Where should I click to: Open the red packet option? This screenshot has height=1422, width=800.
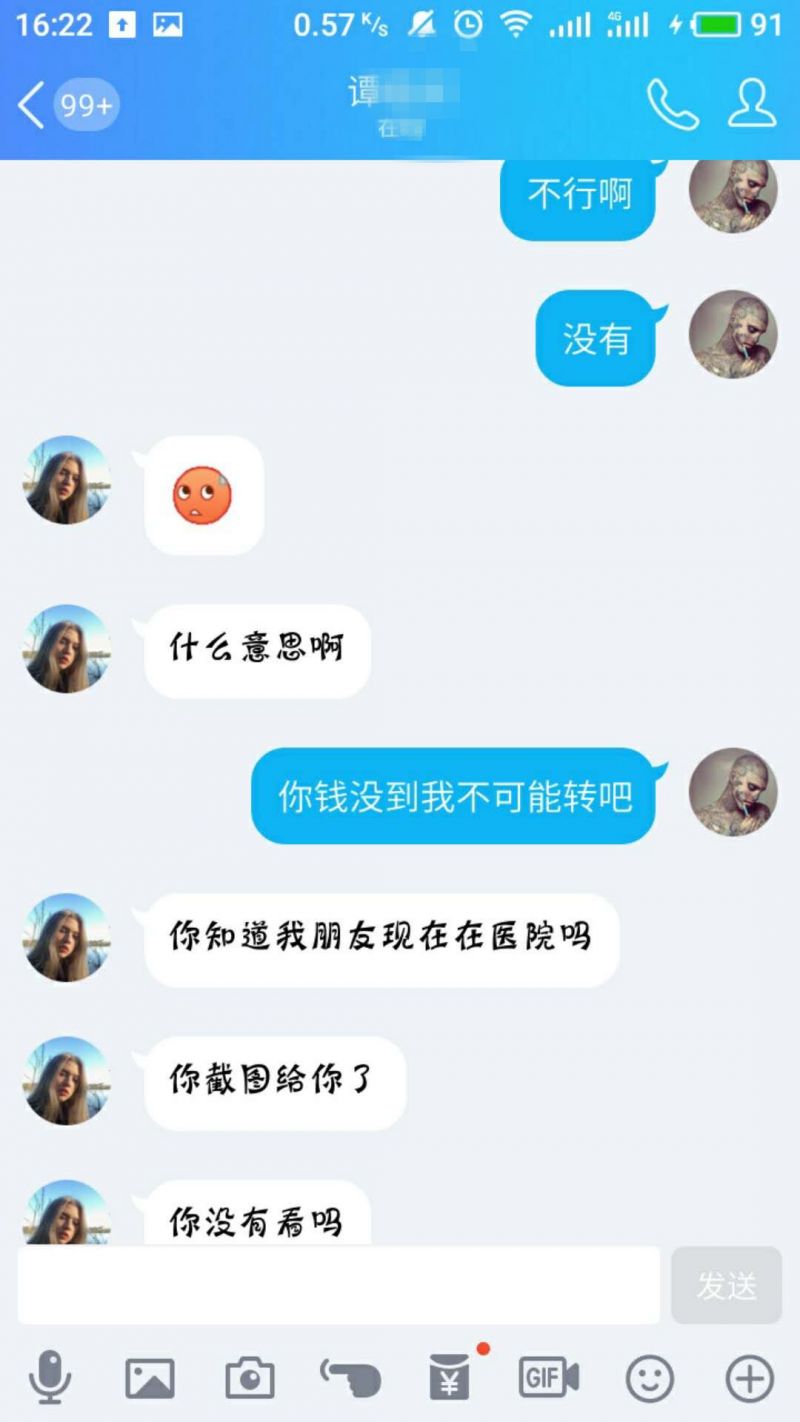click(x=450, y=1378)
